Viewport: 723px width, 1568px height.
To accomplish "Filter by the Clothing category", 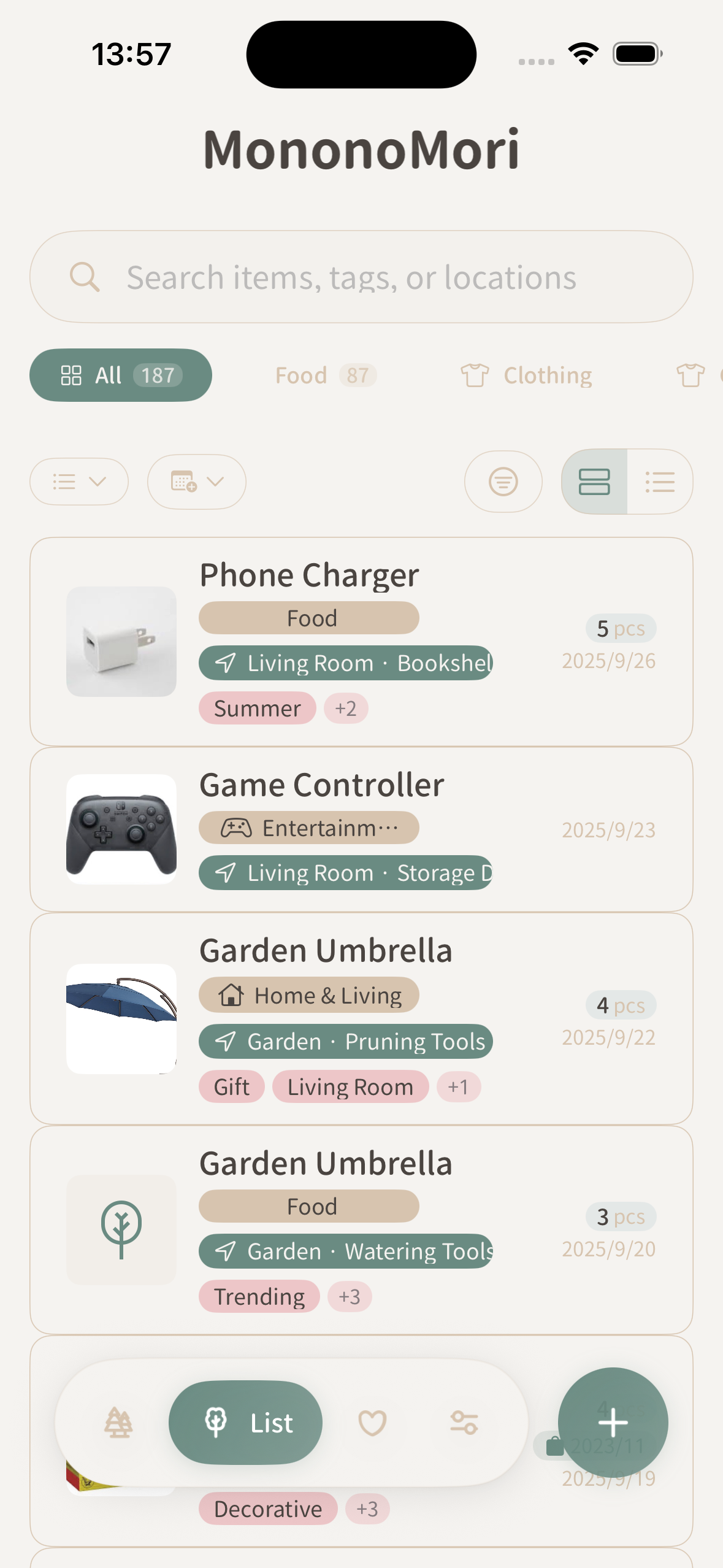I will pyautogui.click(x=527, y=375).
